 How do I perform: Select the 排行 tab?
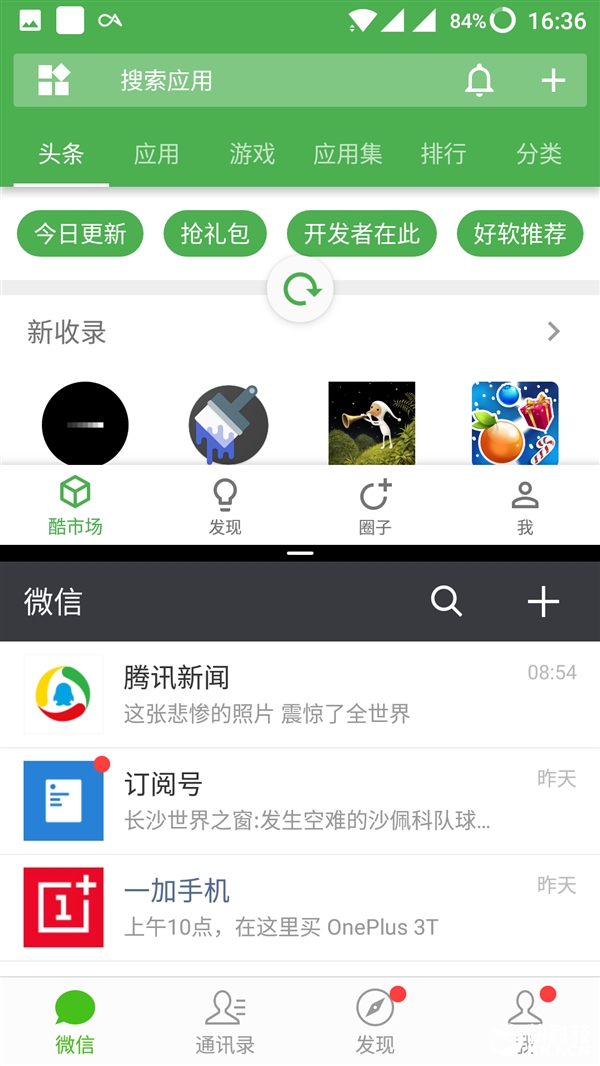pyautogui.click(x=443, y=154)
